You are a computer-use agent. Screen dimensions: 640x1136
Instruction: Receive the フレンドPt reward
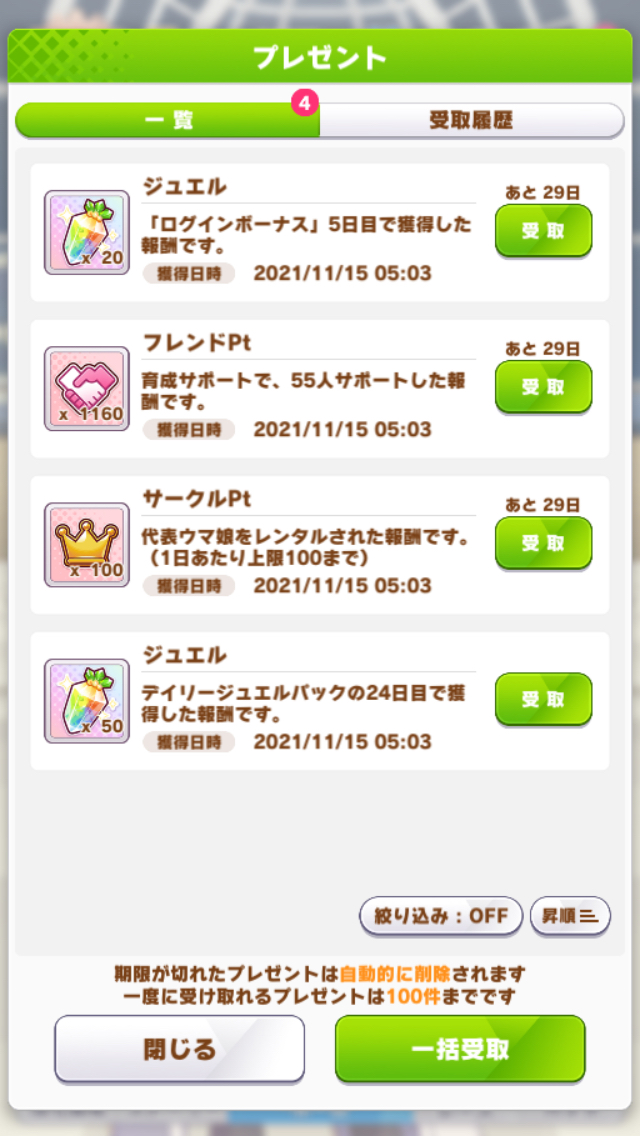coord(544,387)
